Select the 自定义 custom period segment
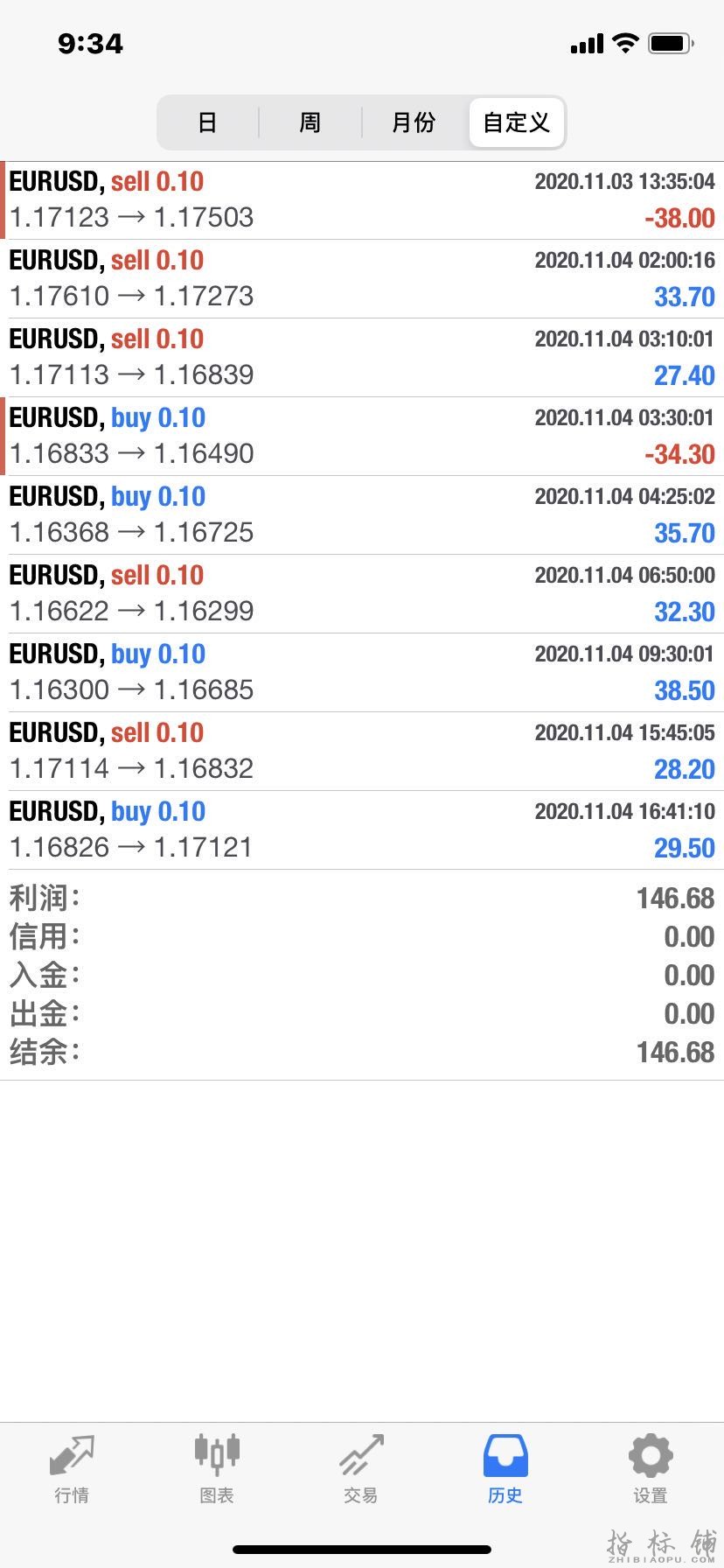 point(517,122)
